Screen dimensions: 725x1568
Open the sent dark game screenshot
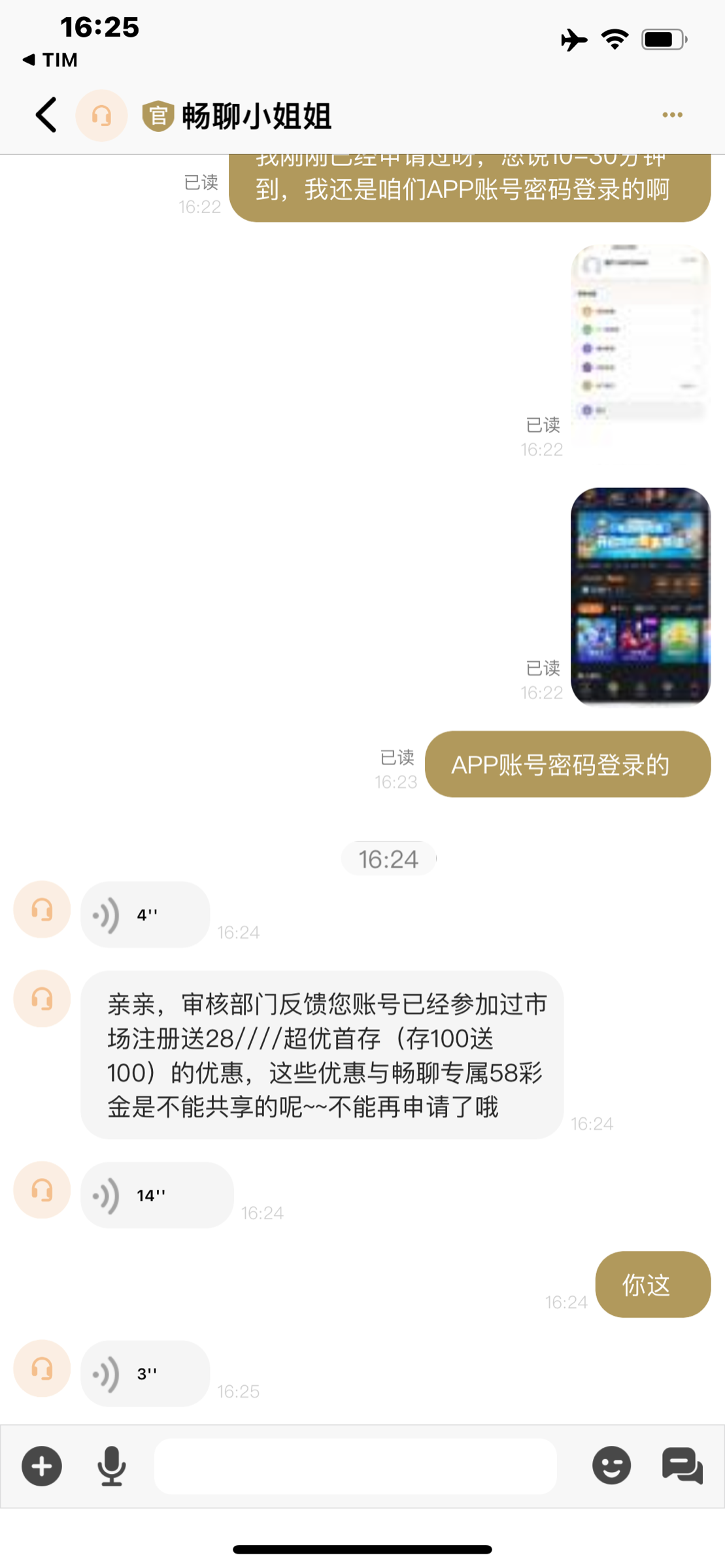pos(640,596)
